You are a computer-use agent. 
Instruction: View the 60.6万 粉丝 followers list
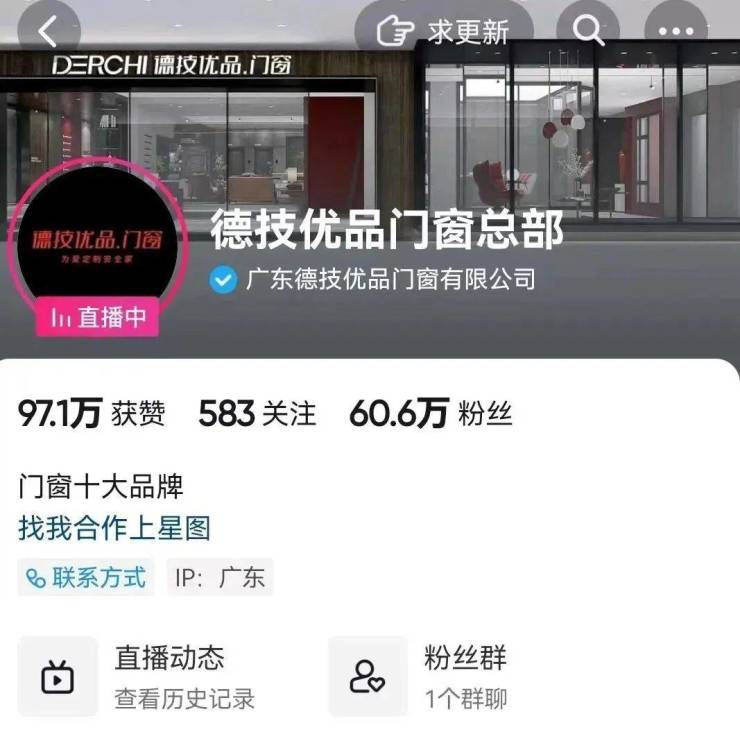[430, 413]
